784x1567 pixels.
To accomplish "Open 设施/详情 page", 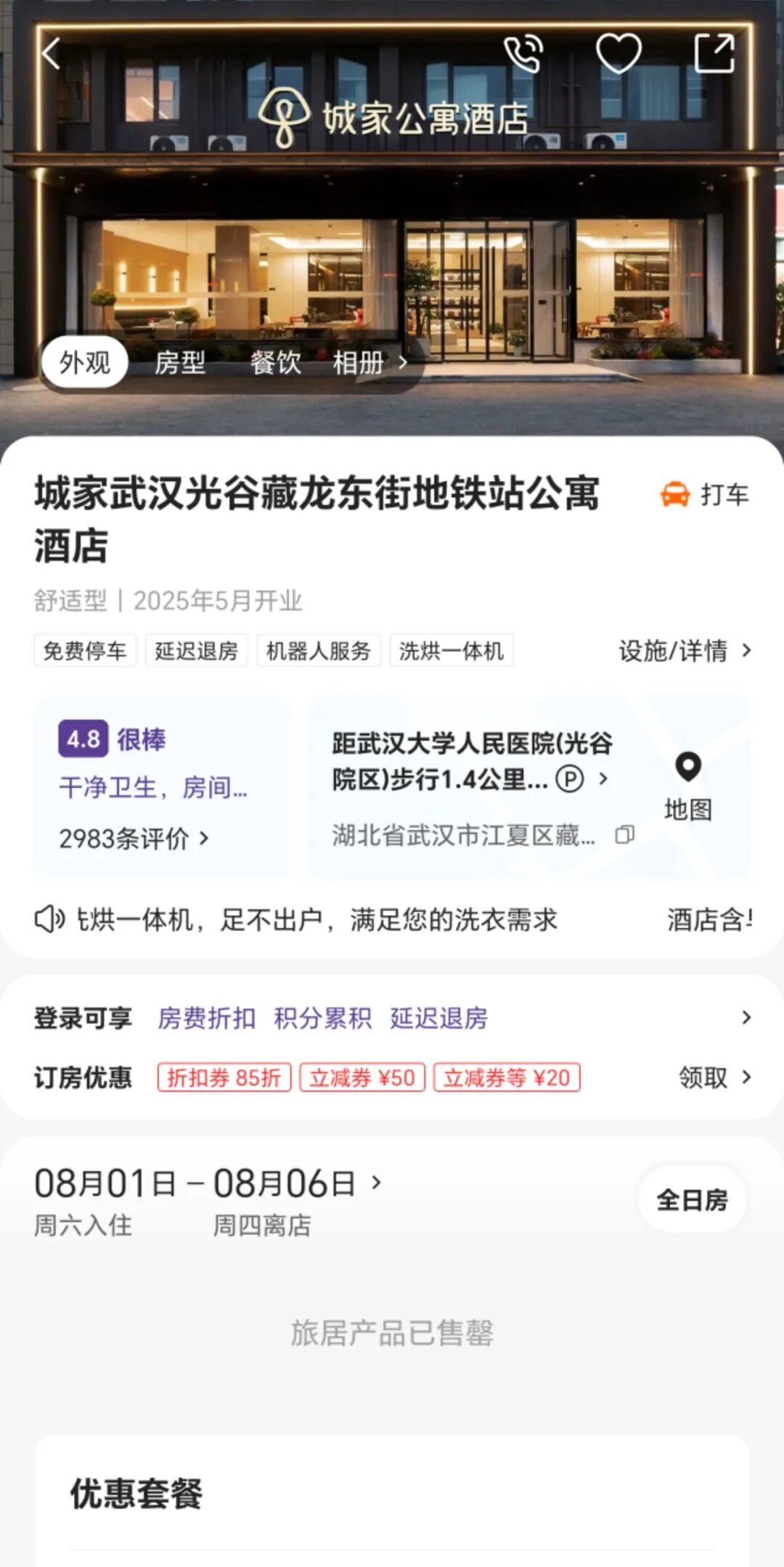I will click(x=685, y=651).
